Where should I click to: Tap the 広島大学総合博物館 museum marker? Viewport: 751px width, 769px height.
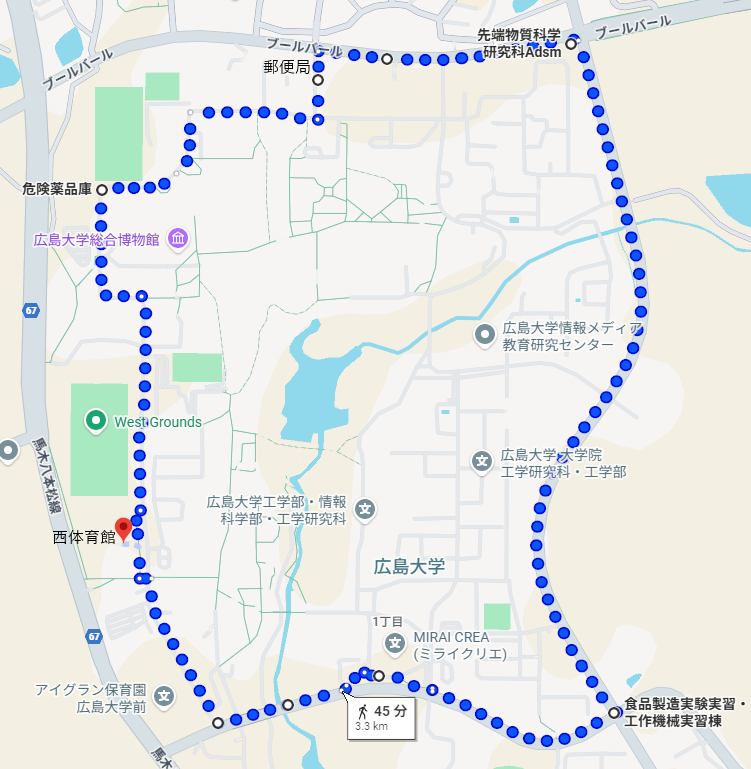coord(178,238)
